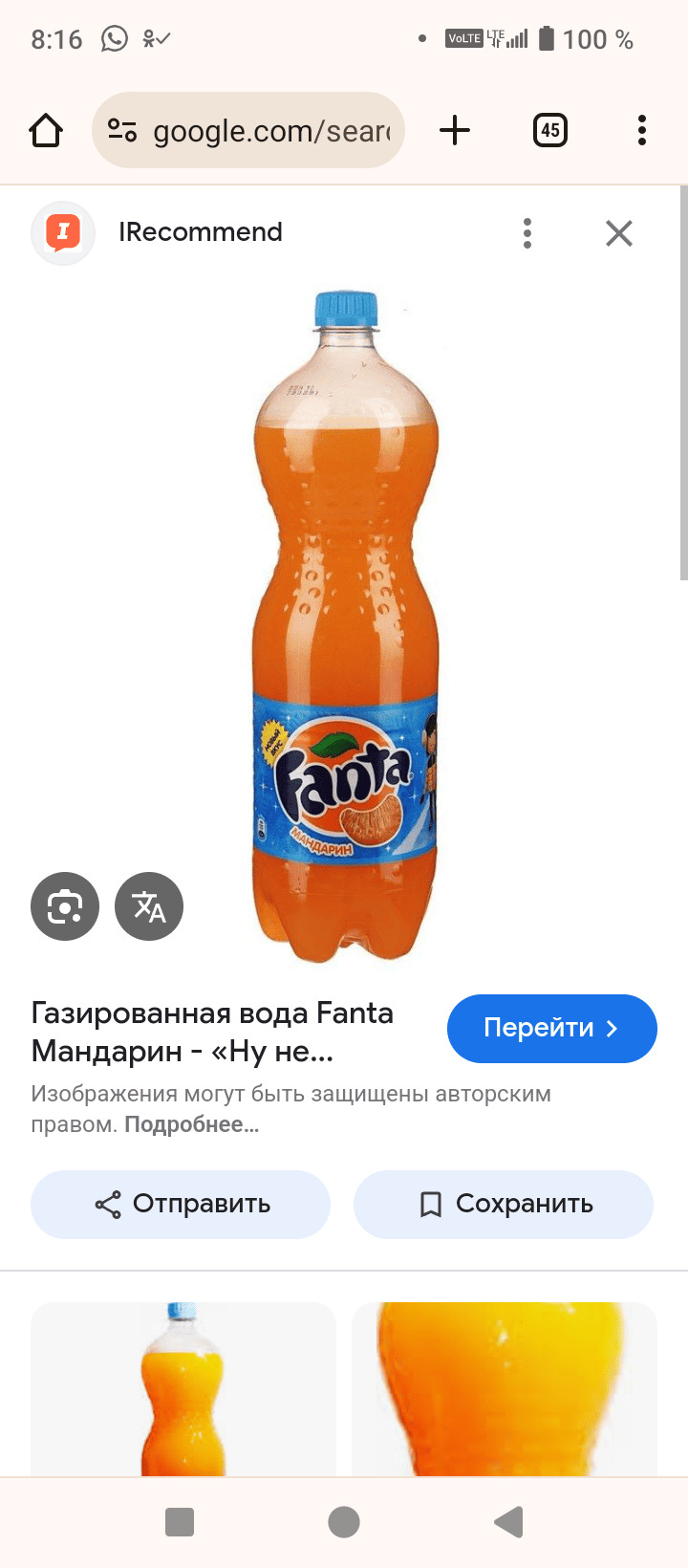Open the Подробнее copyright link
Image resolution: width=688 pixels, height=1568 pixels.
click(191, 1124)
